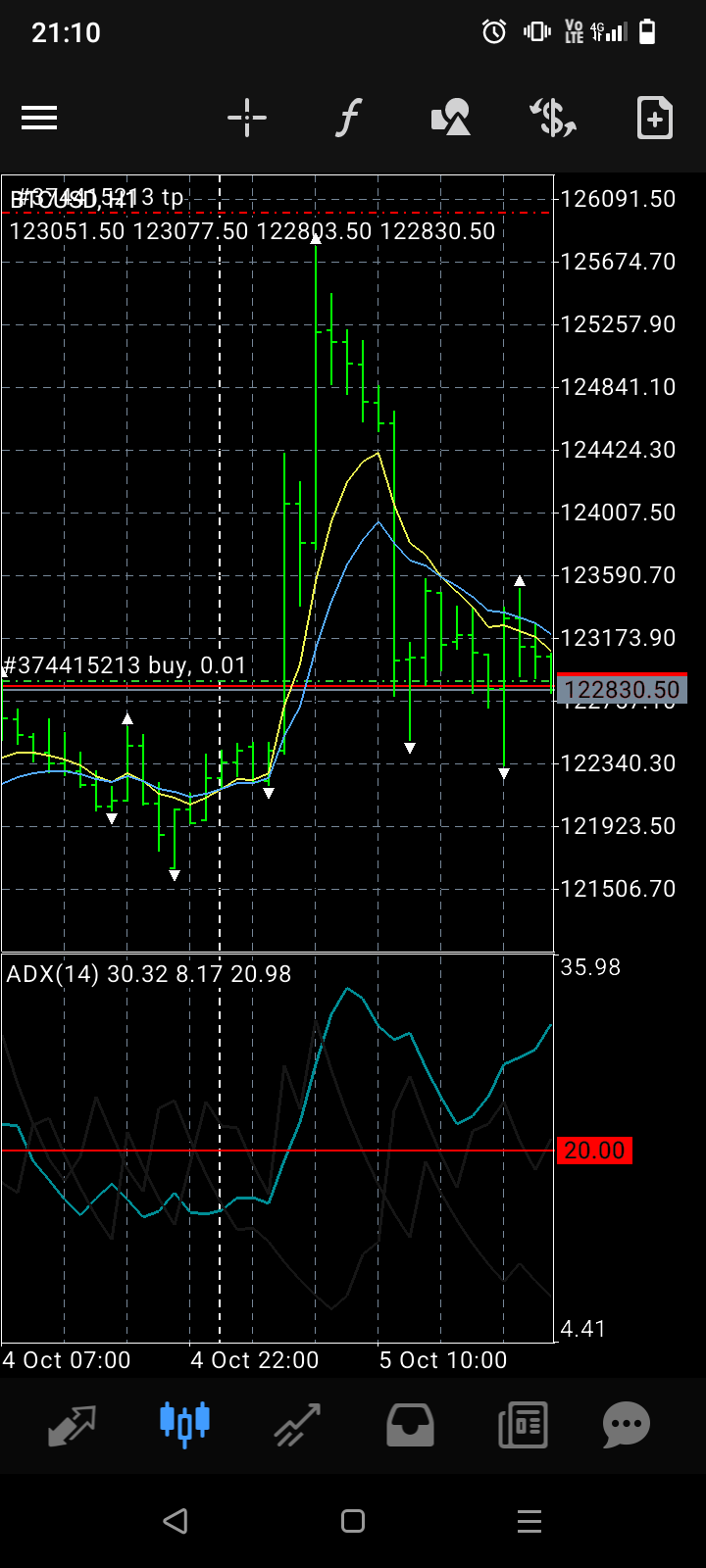
Task: Open the crosshair tool
Action: (246, 118)
